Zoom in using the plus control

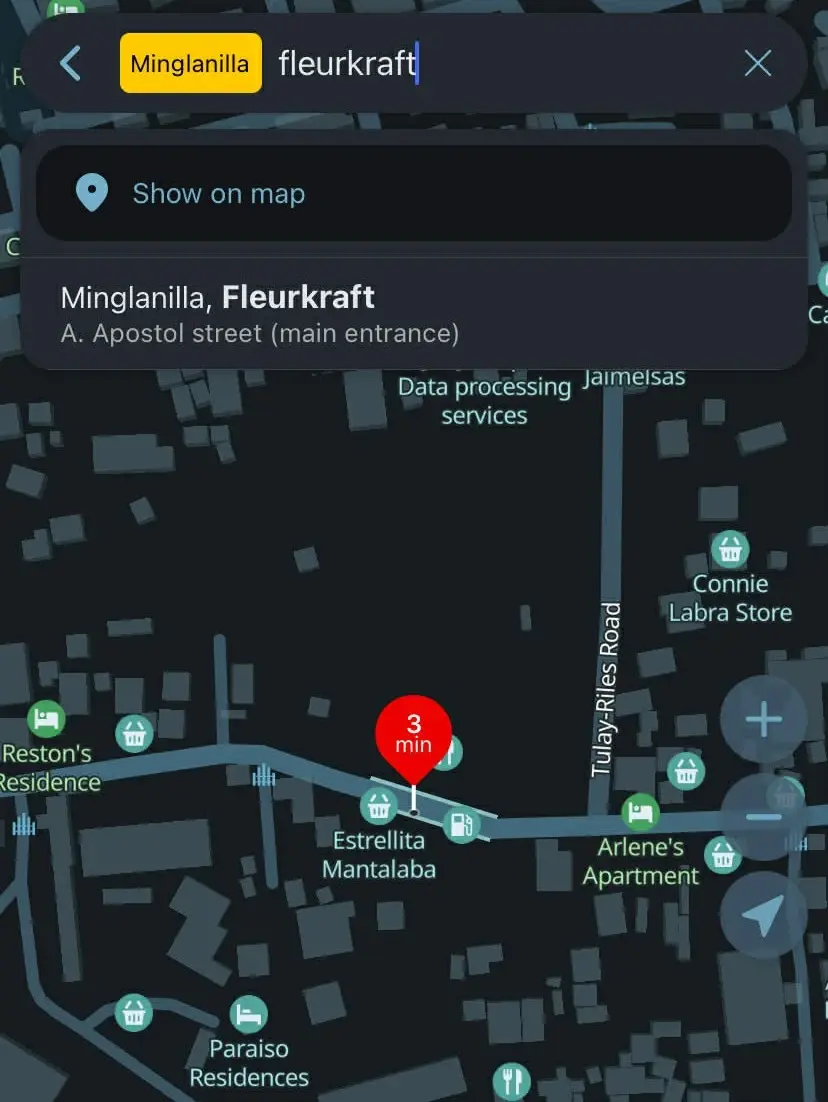(x=763, y=718)
